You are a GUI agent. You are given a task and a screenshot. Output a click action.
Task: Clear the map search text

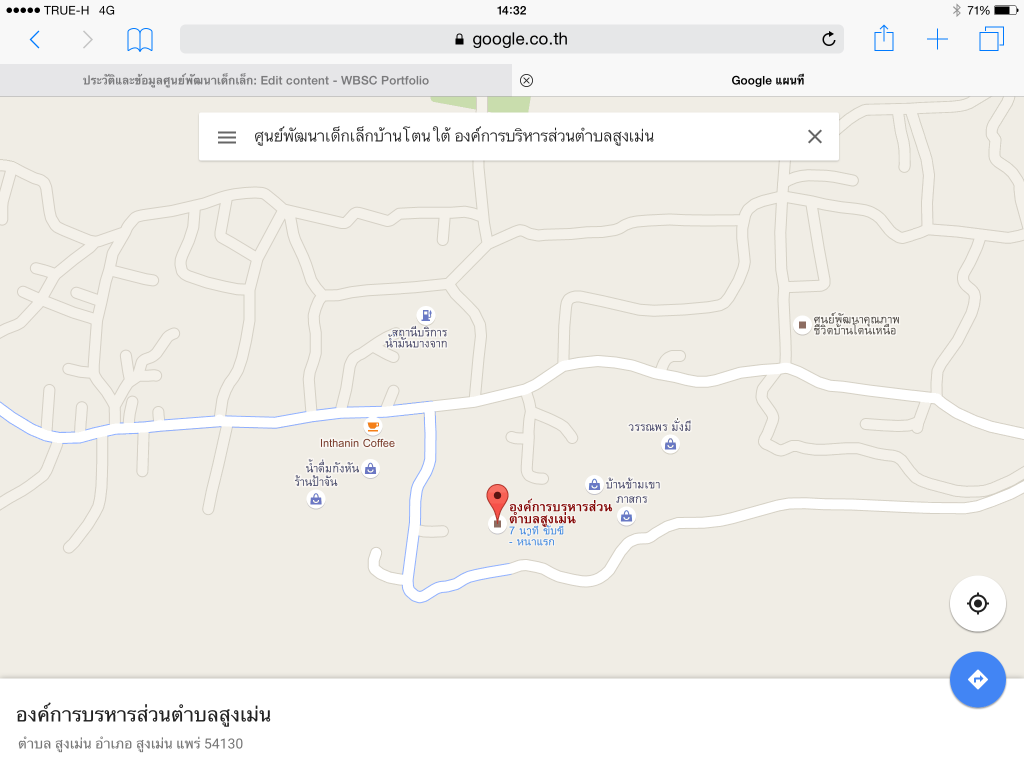coord(815,137)
